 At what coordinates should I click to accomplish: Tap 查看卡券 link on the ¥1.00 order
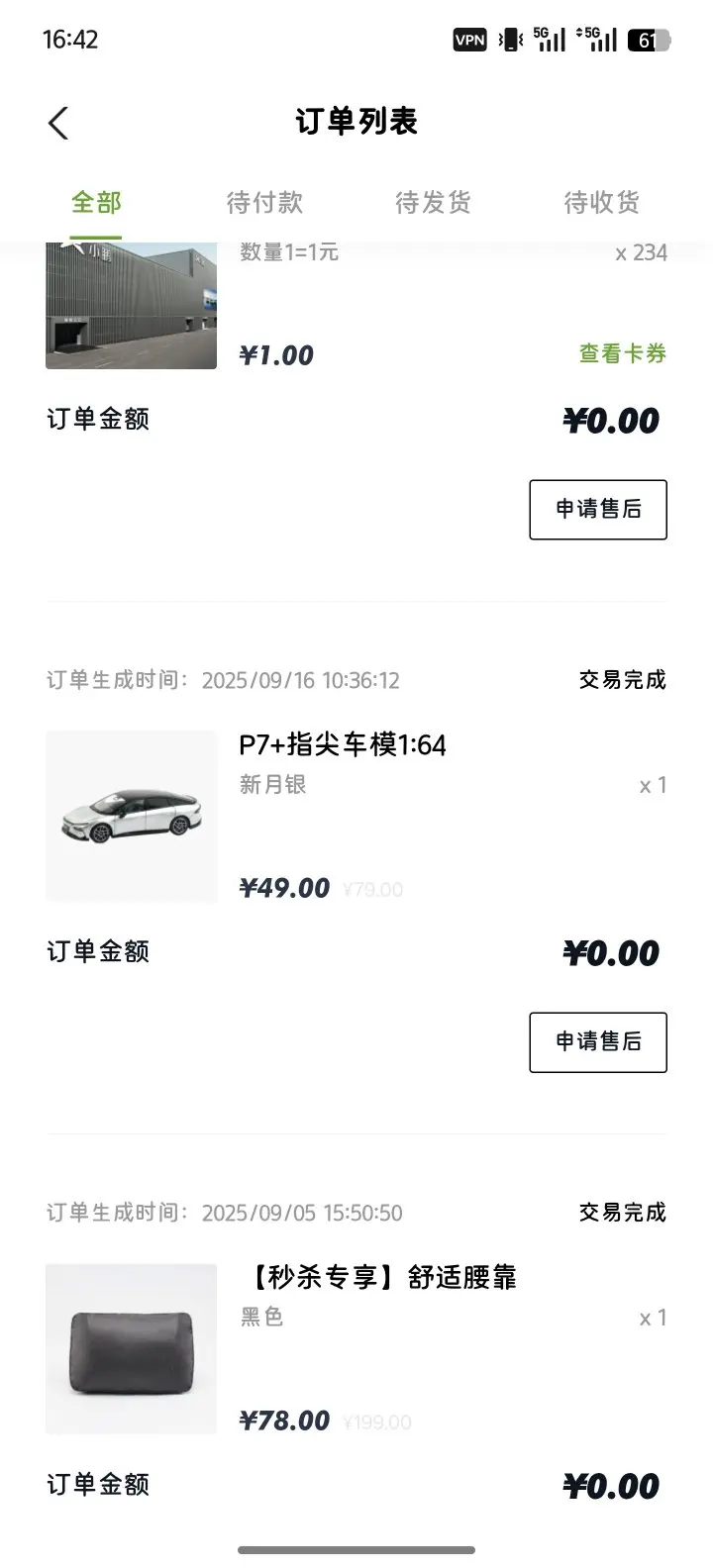pyautogui.click(x=622, y=353)
